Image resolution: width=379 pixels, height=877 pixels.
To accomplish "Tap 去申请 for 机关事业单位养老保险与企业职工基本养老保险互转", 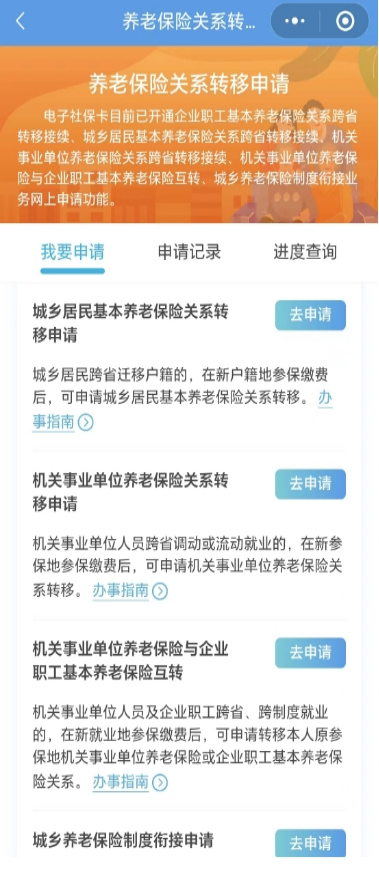I will [x=310, y=653].
